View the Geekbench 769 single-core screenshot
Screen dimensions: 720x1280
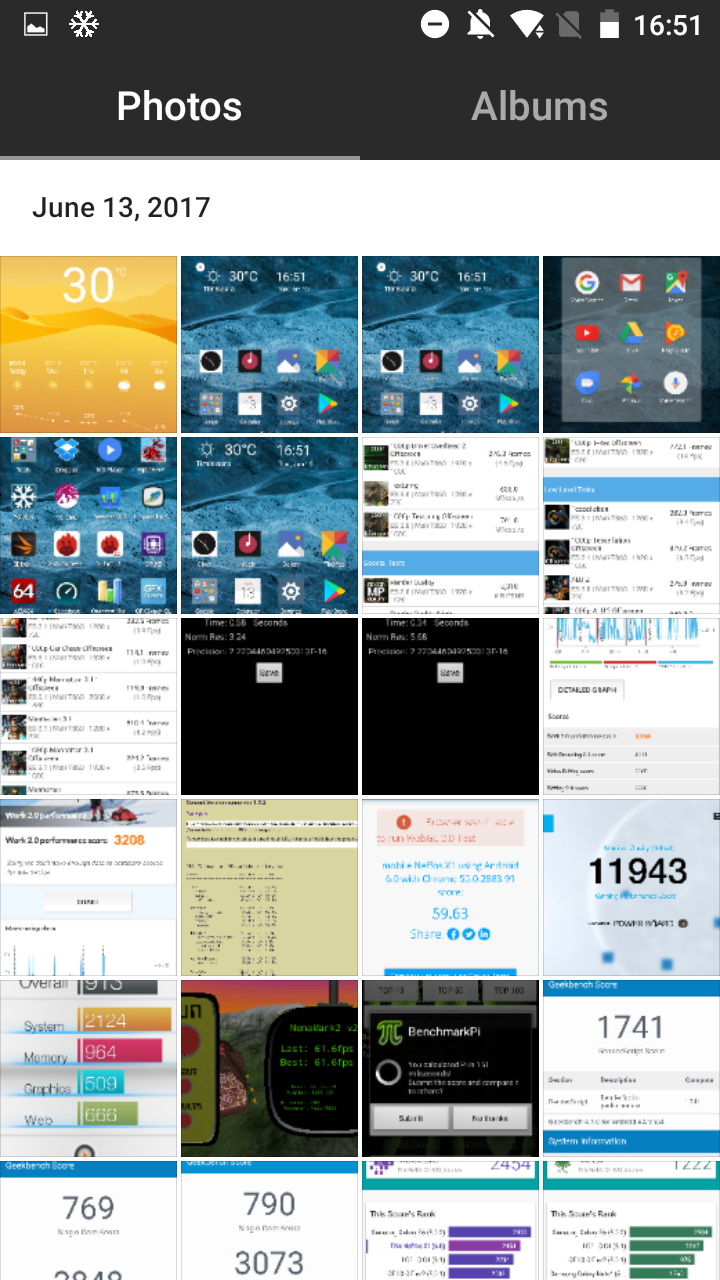pos(88,1220)
